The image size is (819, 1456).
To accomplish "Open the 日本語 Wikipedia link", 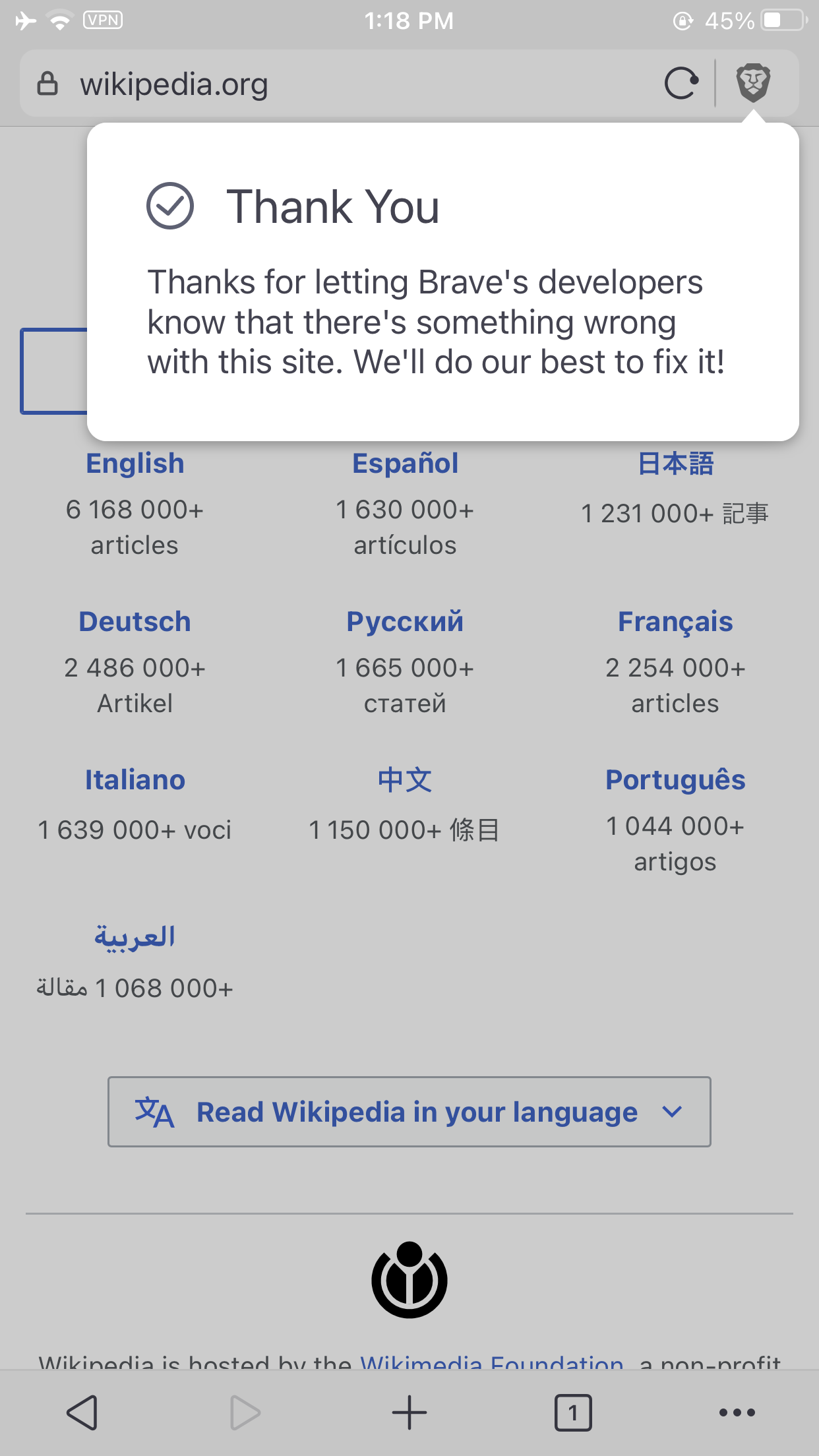I will pyautogui.click(x=675, y=464).
